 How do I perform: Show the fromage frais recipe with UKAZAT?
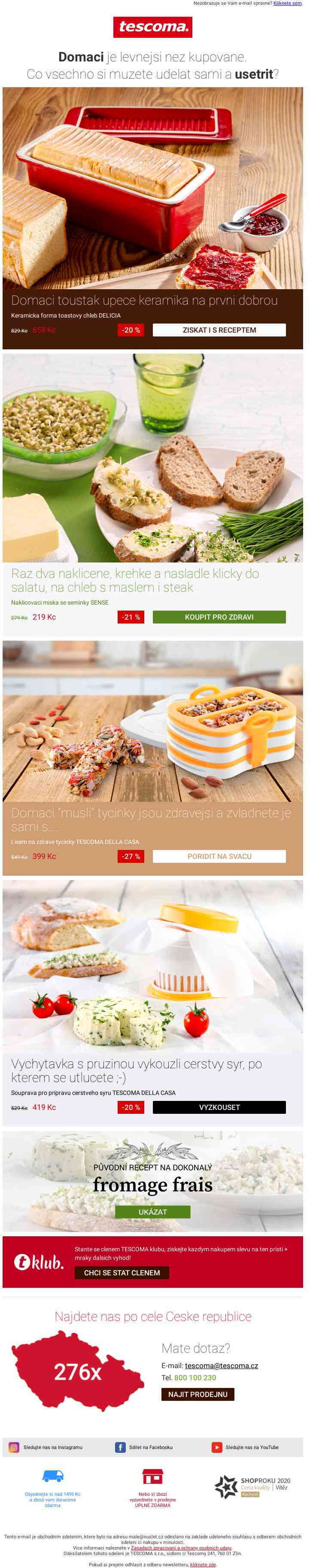click(x=152, y=1211)
